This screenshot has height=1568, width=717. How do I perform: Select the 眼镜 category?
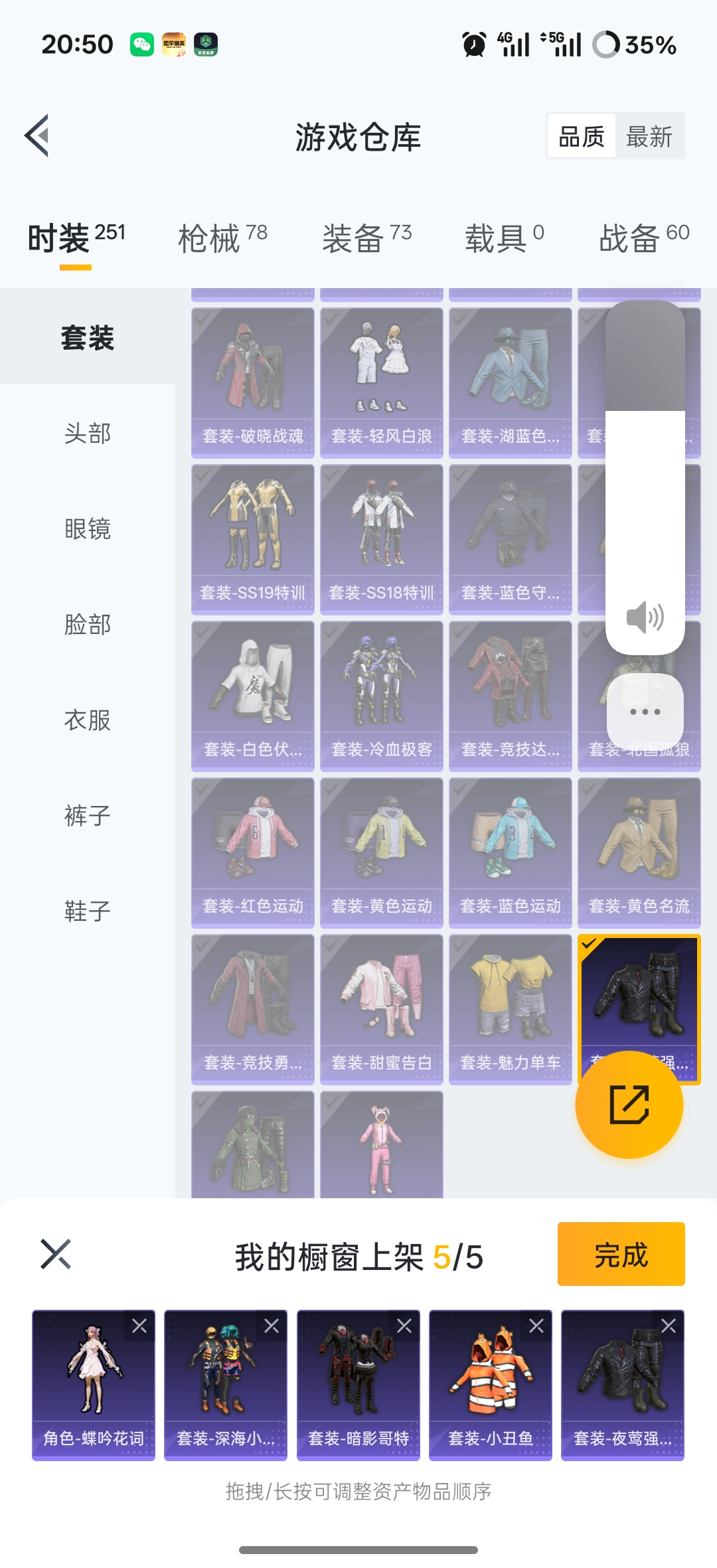[x=88, y=529]
